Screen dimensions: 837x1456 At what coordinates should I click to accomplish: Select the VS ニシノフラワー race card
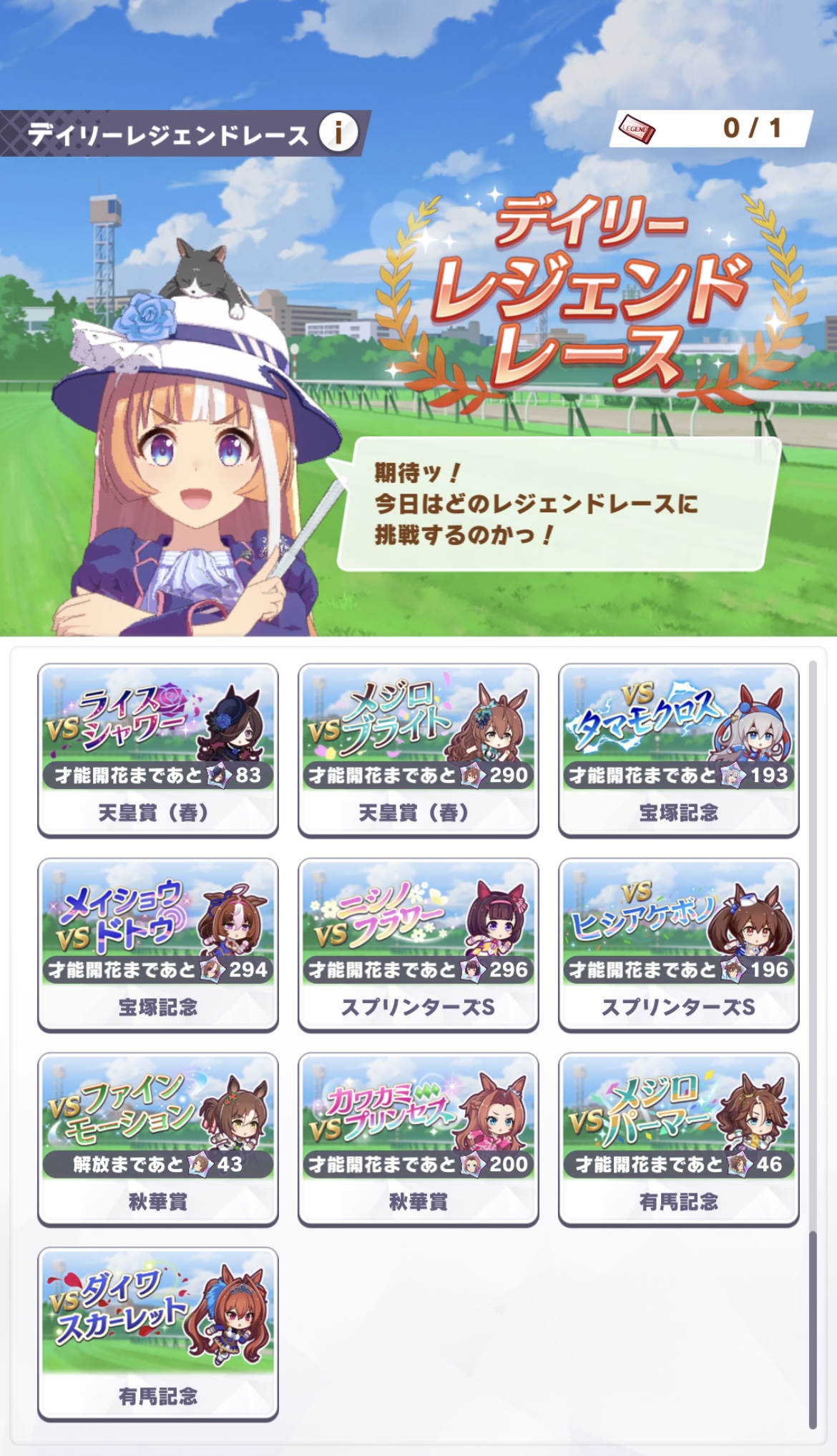[418, 944]
